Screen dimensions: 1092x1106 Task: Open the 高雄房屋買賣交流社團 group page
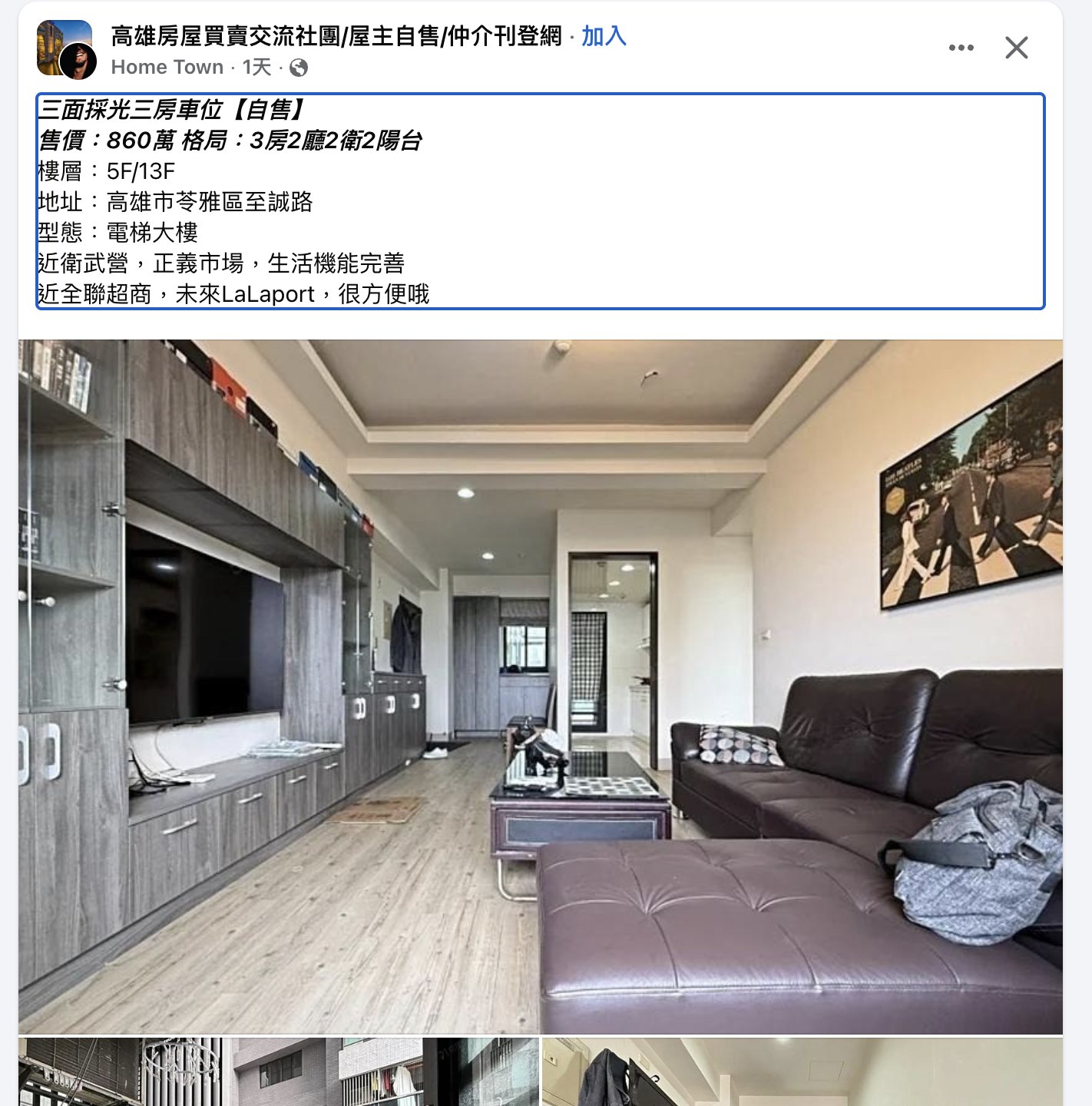pos(336,36)
